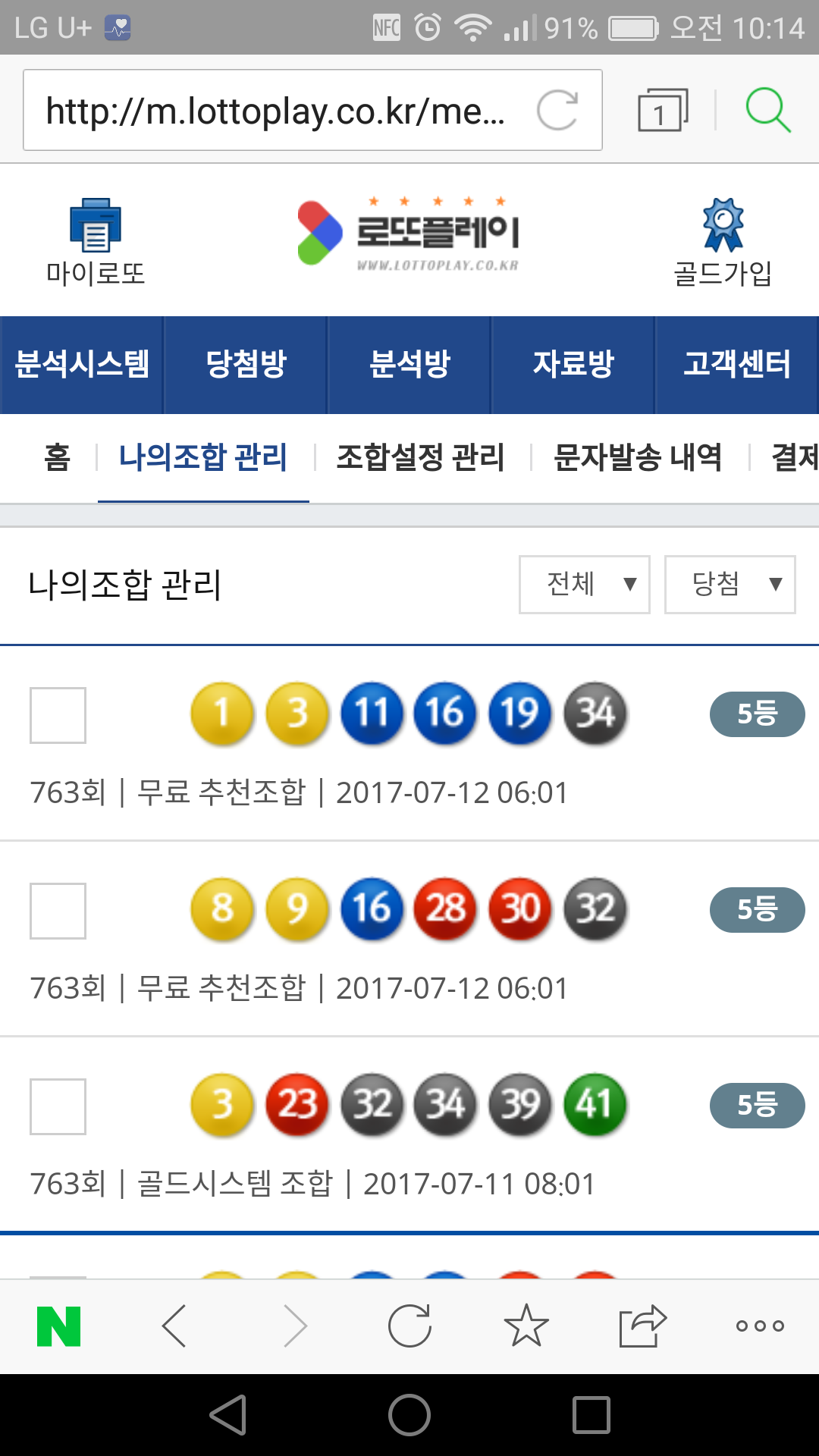This screenshot has height=1456, width=819.
Task: Reload page from address bar icon
Action: 557,111
